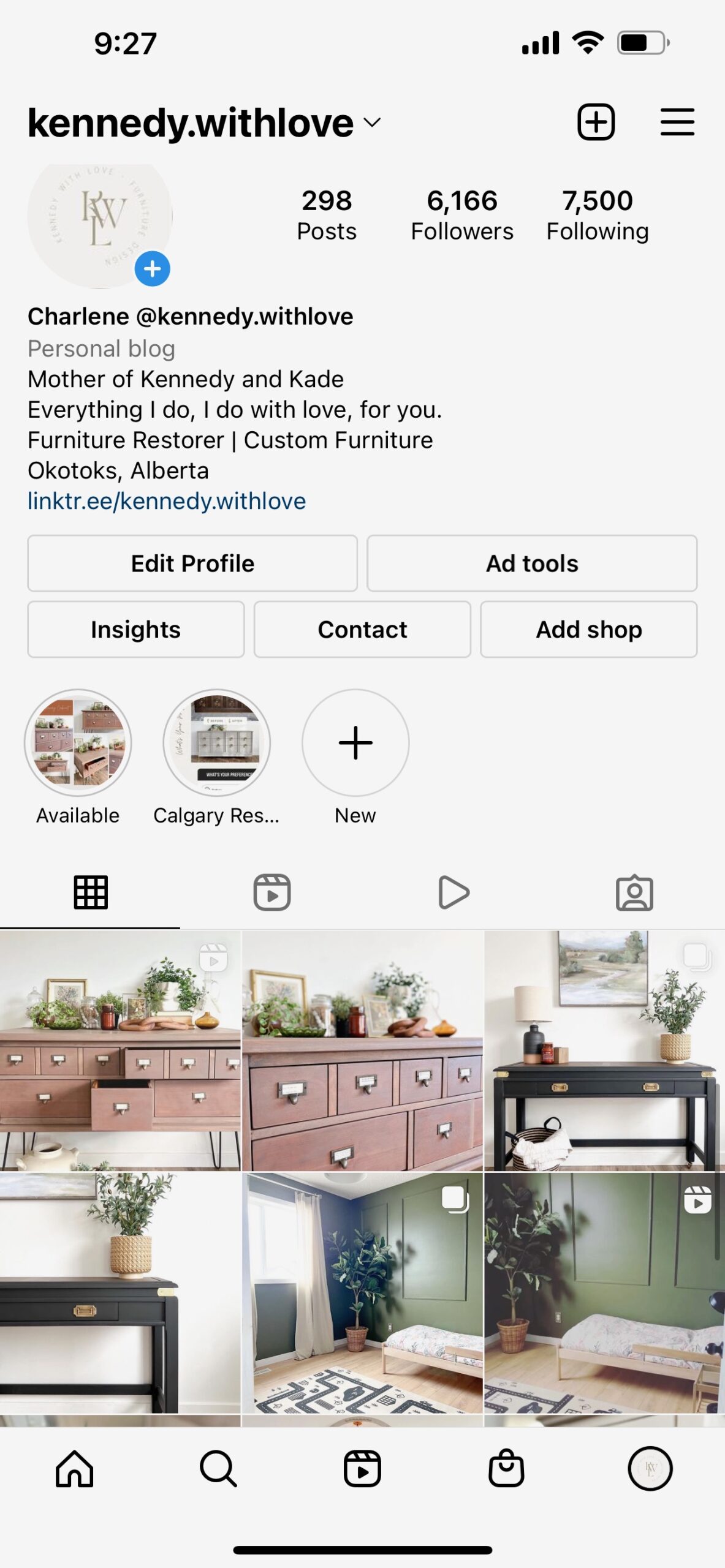The image size is (725, 1568).
Task: Expand the kennedy.withlove account switcher
Action: [x=204, y=123]
